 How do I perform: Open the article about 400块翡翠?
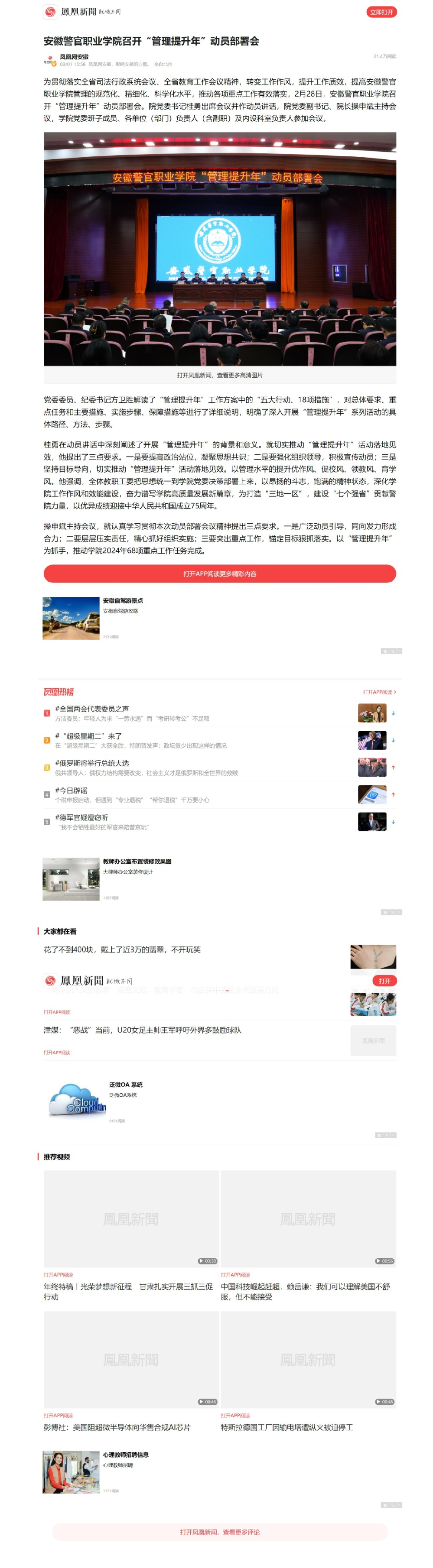tap(122, 949)
